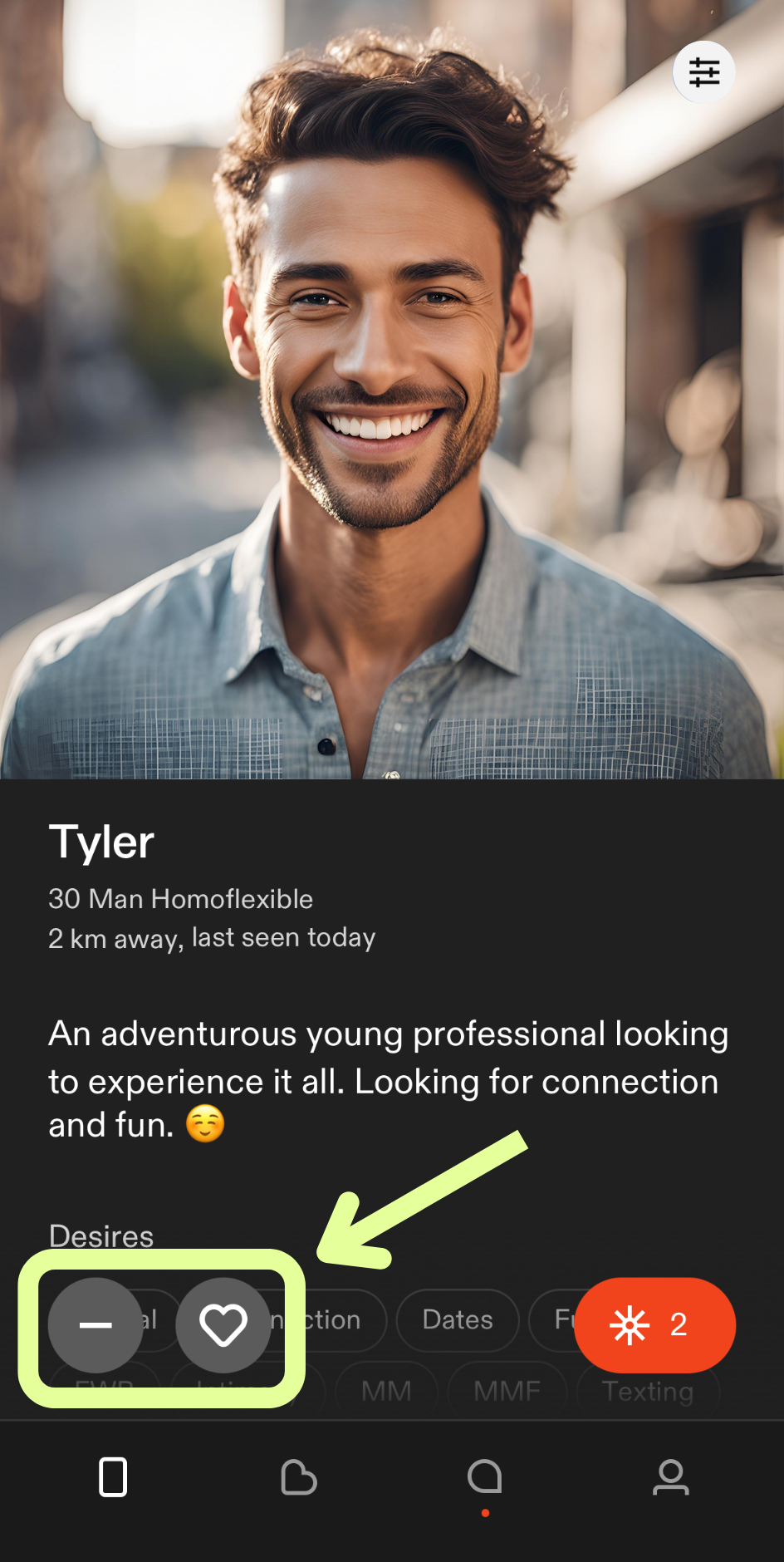
Task: Like Tyler with the heart button
Action: point(223,1324)
